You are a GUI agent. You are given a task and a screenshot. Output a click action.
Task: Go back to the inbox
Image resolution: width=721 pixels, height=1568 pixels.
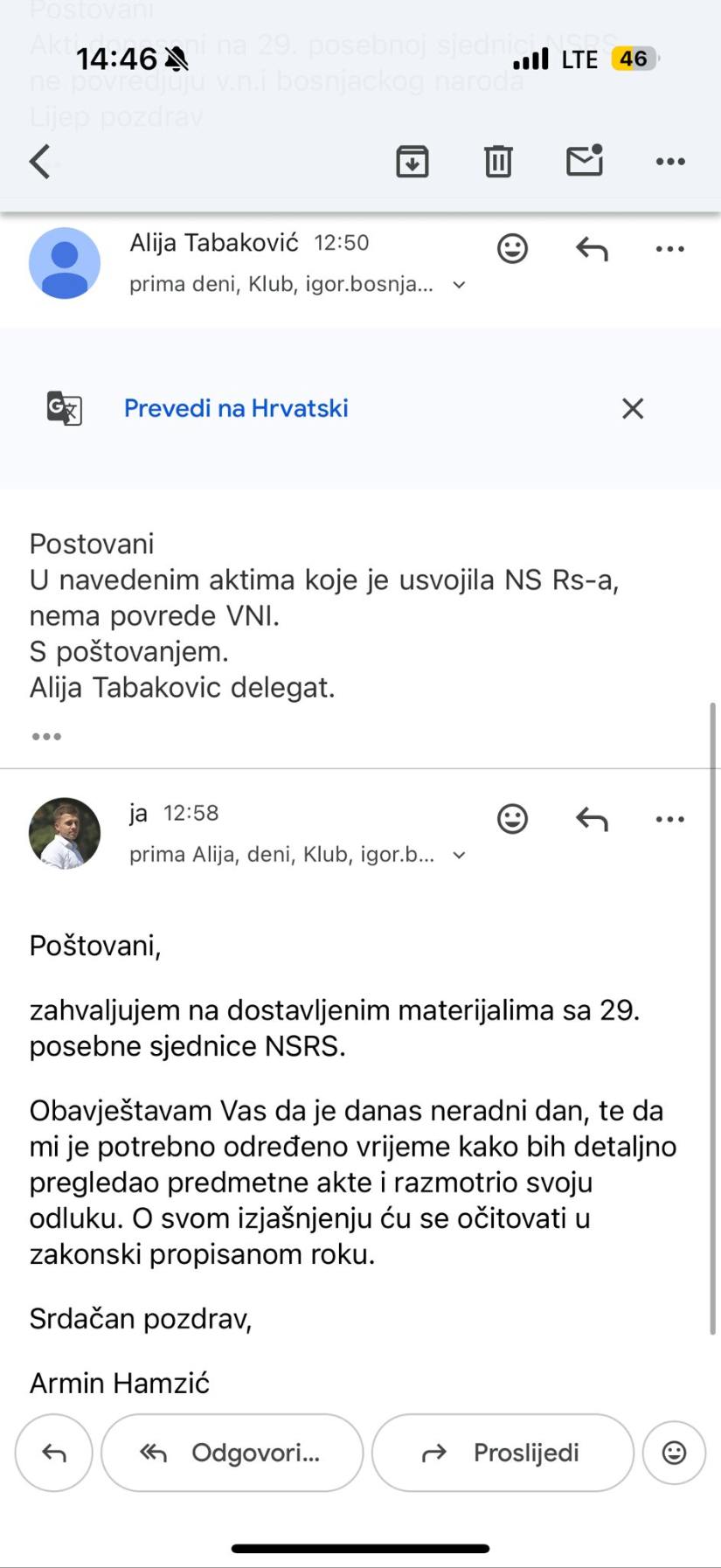coord(40,162)
